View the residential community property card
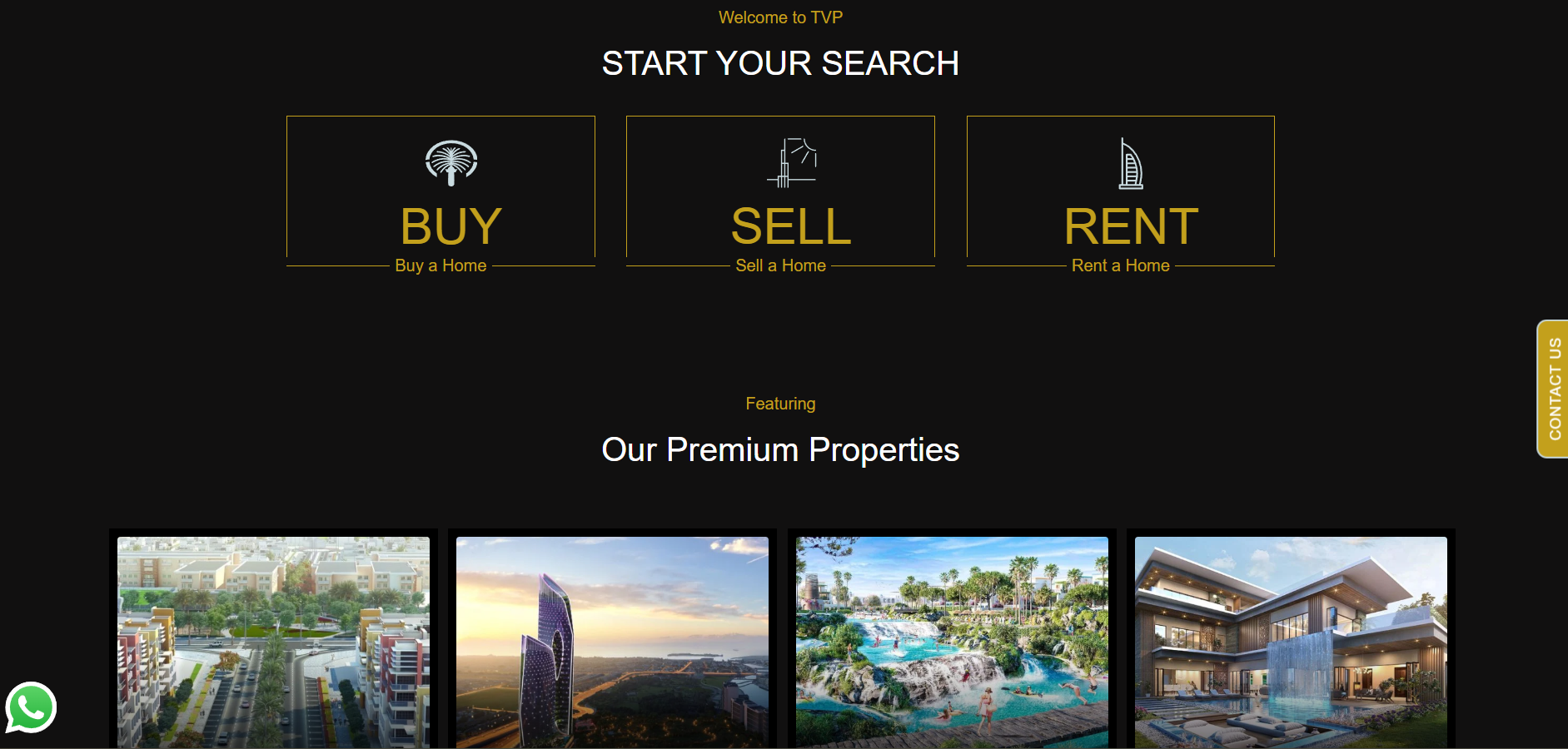 pyautogui.click(x=273, y=641)
